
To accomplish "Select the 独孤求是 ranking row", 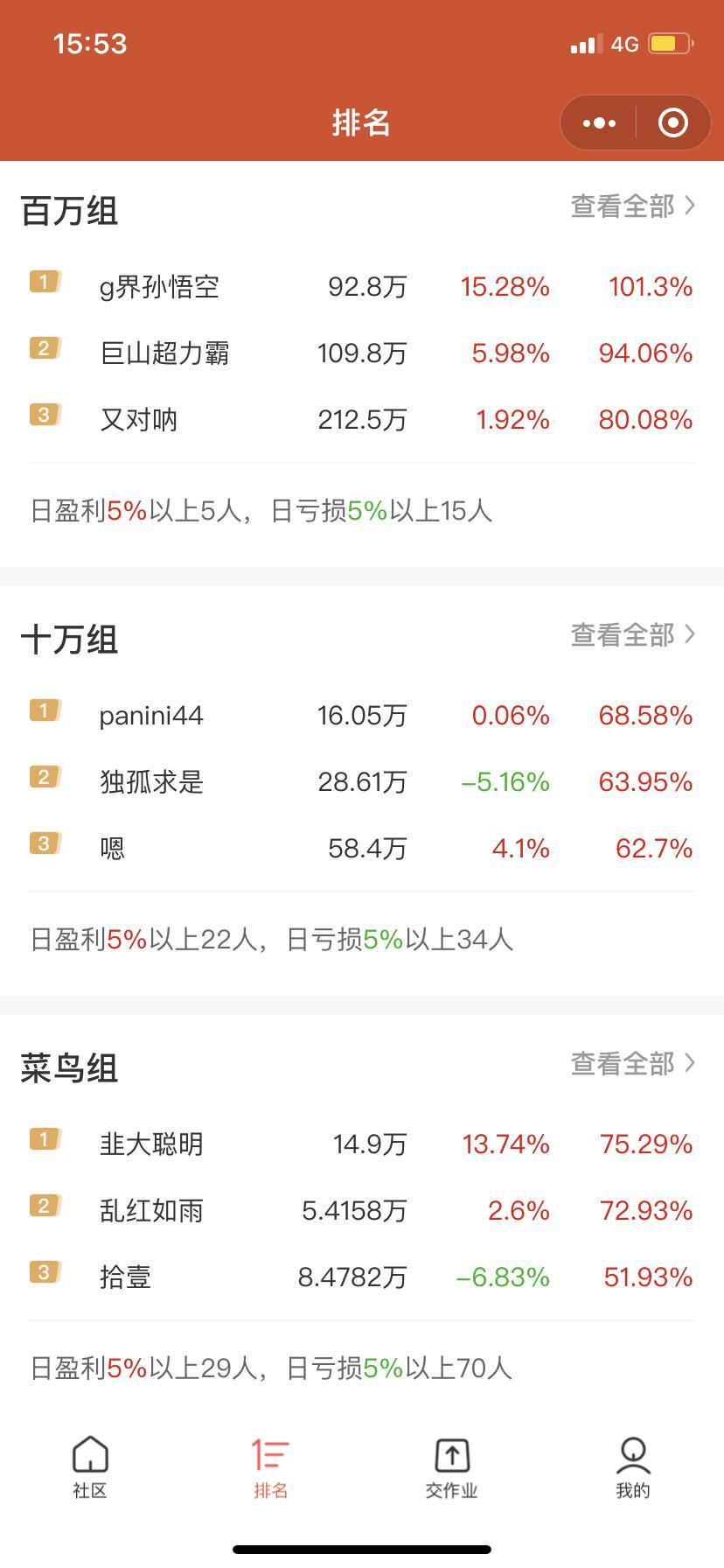I will pyautogui.click(x=362, y=781).
